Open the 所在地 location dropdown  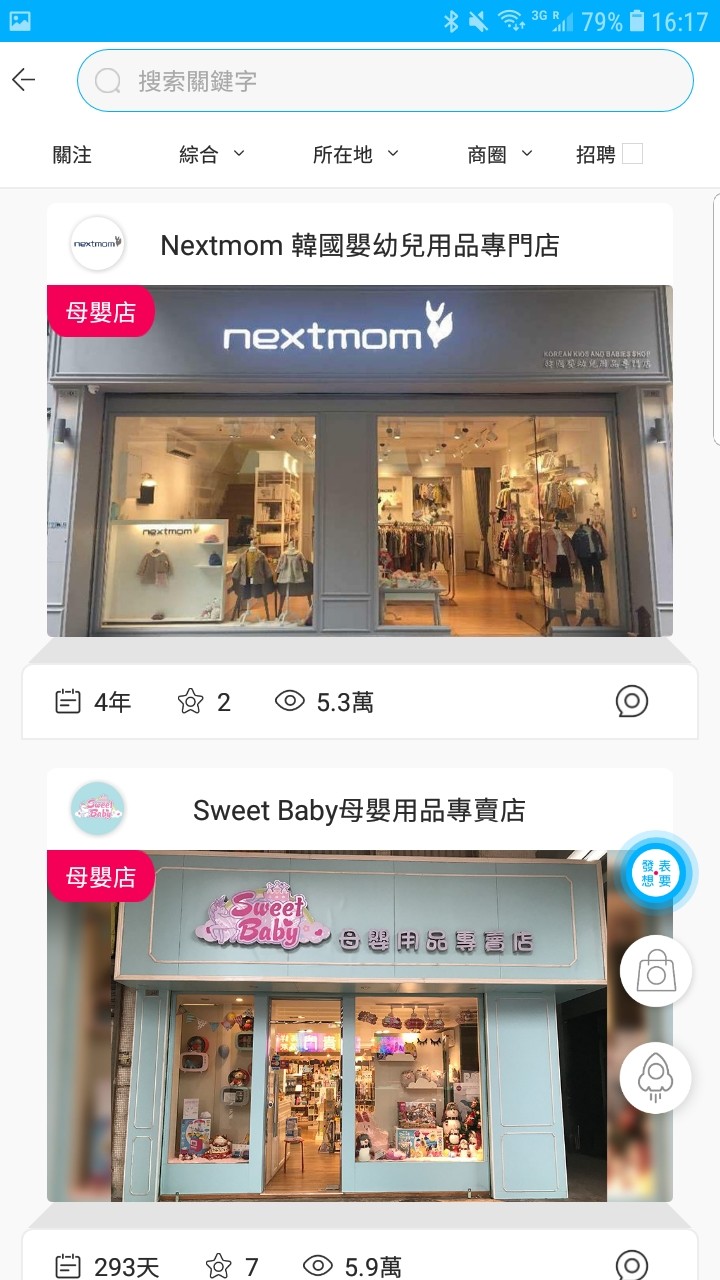(355, 154)
